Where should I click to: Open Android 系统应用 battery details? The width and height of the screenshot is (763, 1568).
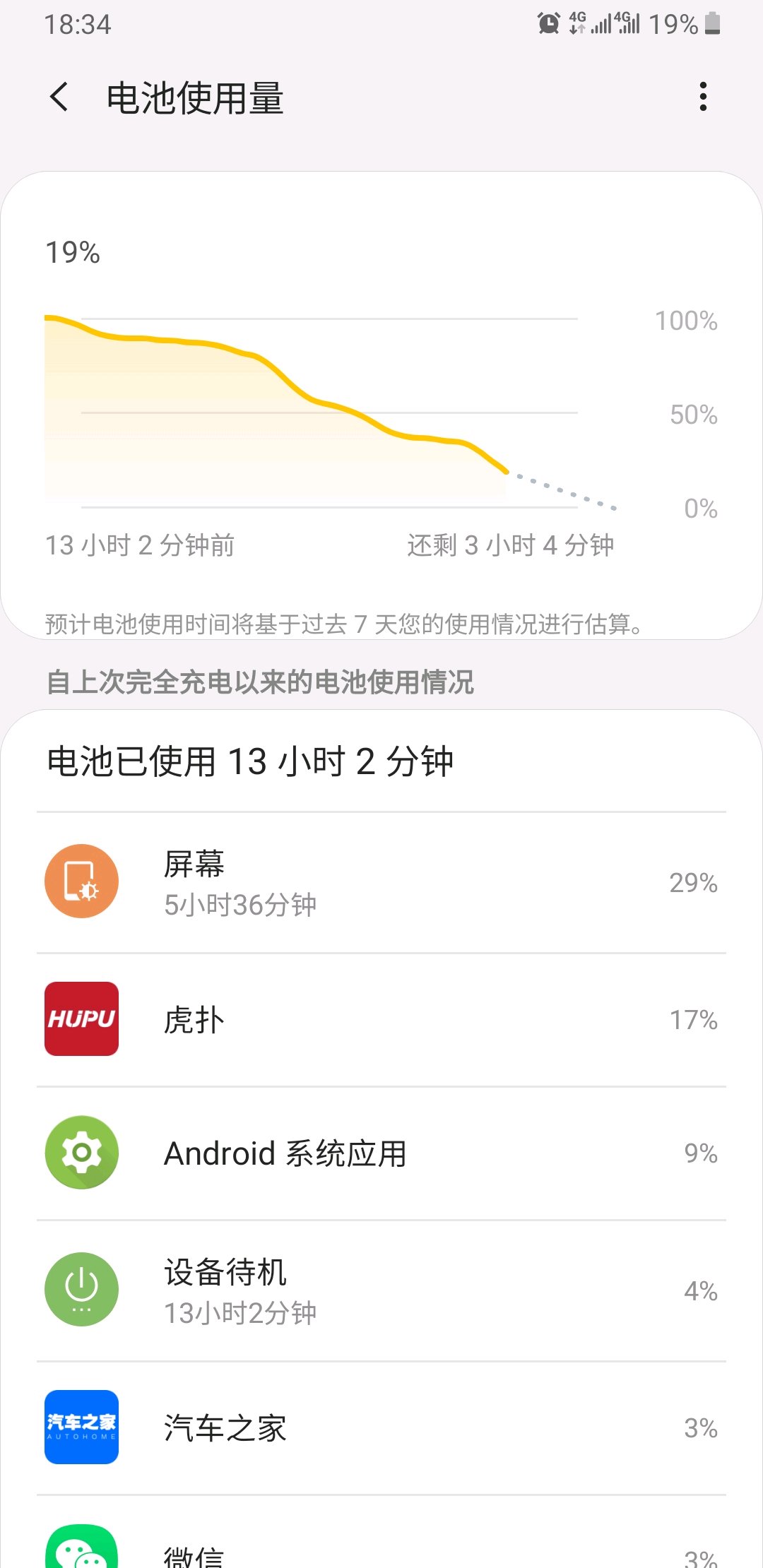click(x=381, y=1153)
